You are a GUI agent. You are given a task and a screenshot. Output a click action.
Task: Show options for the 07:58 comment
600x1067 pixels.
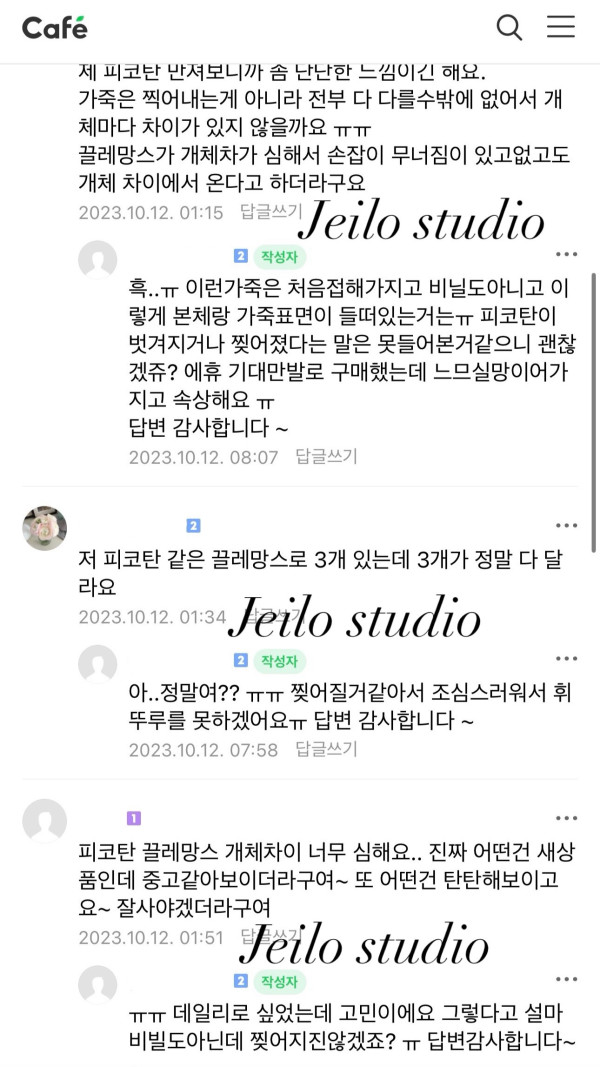pyautogui.click(x=567, y=659)
